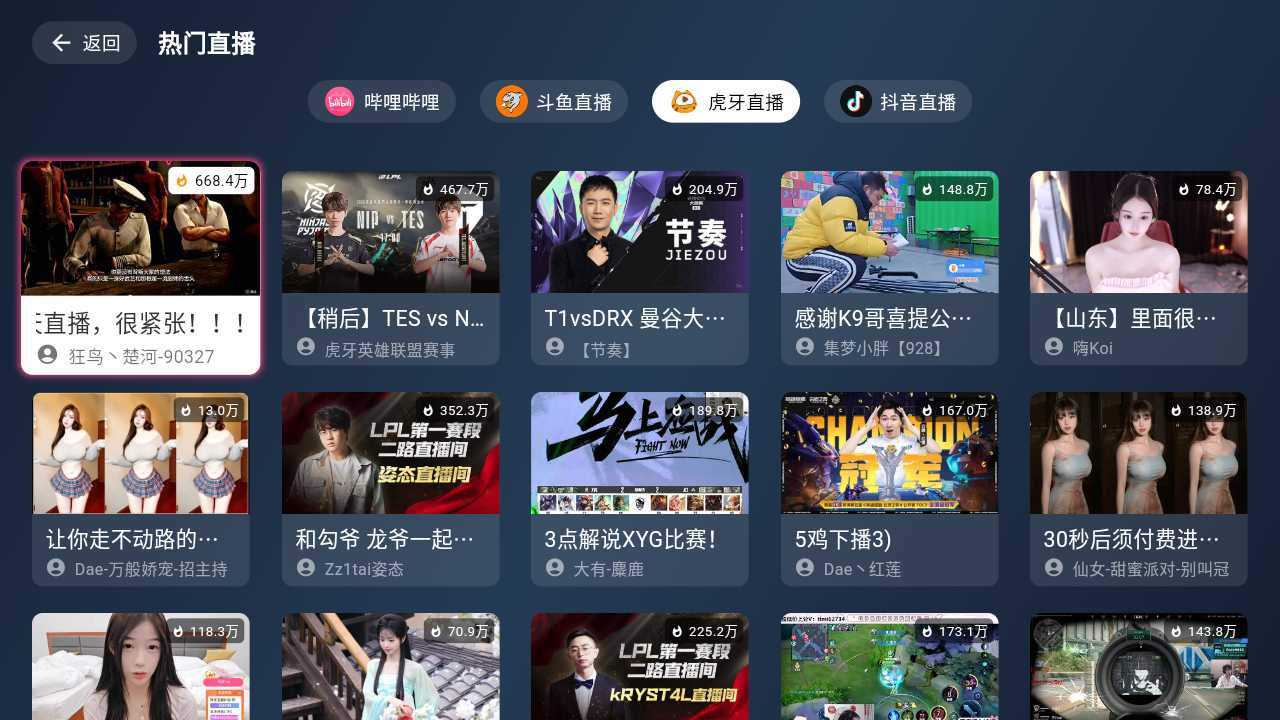Viewport: 1280px width, 720px height.
Task: Open the stream by 狂鸟丶楚河-90327
Action: click(140, 268)
